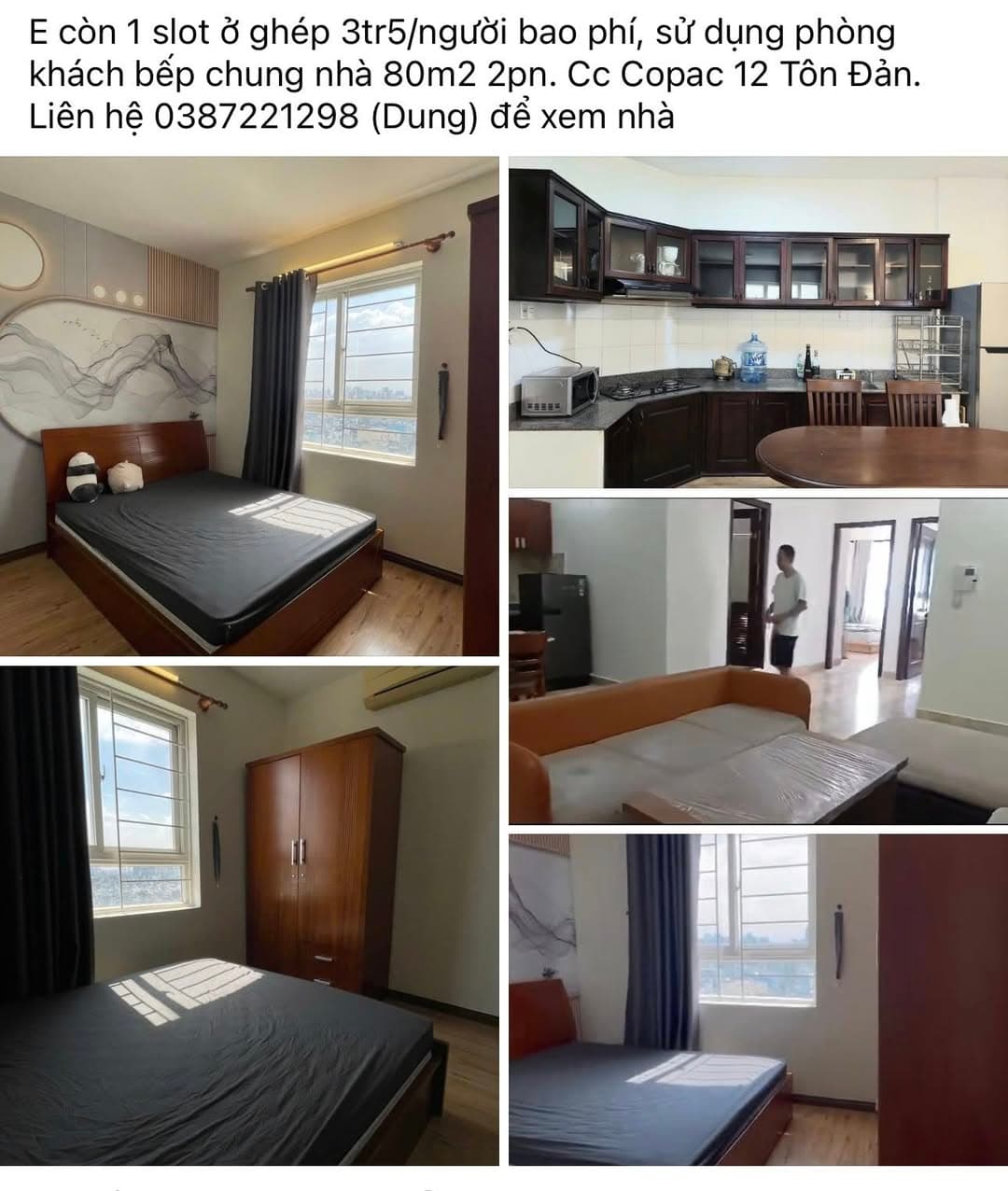View the photo of bed beside window

(x=758, y=999)
